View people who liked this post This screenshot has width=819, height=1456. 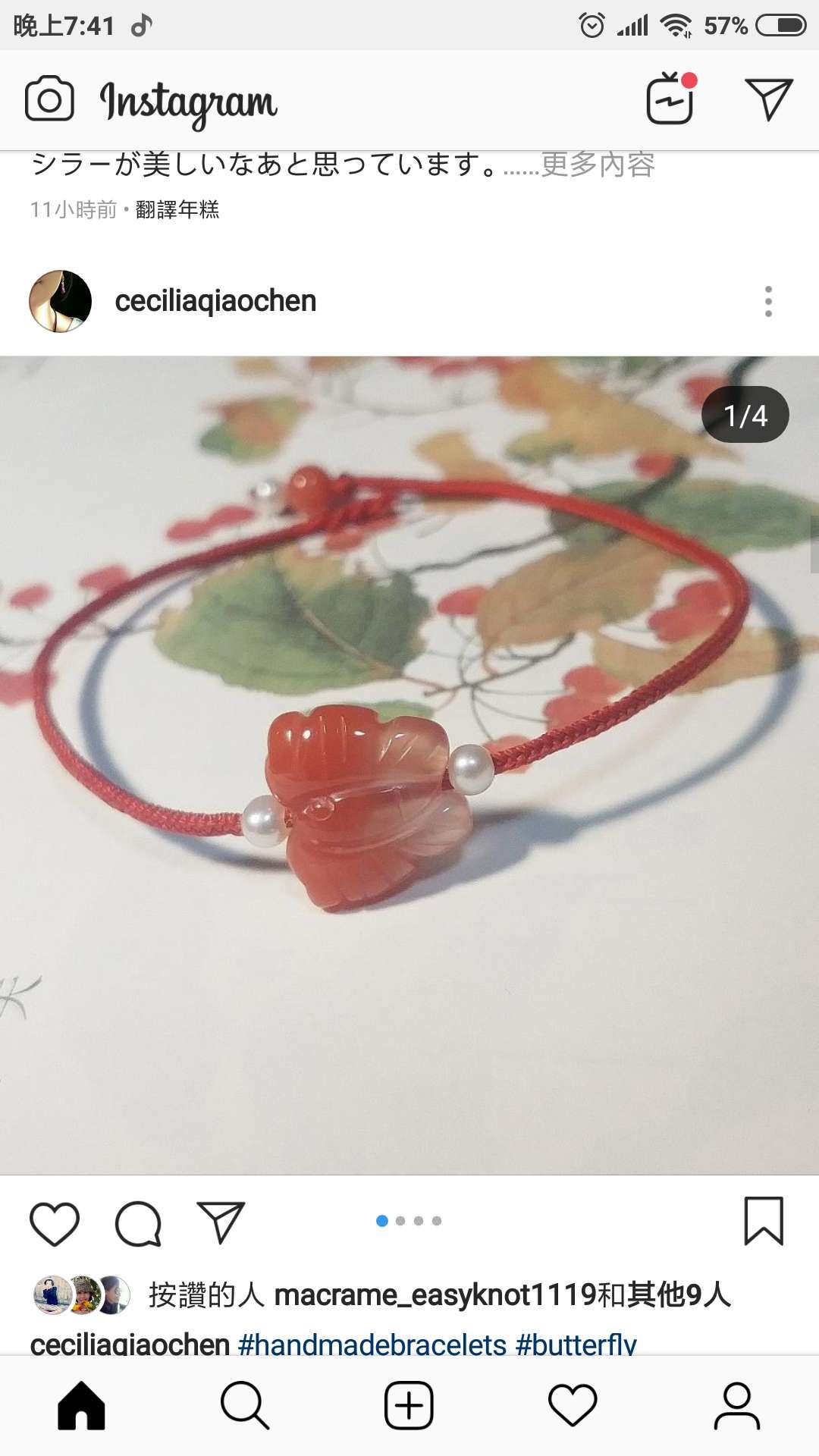(x=440, y=1294)
